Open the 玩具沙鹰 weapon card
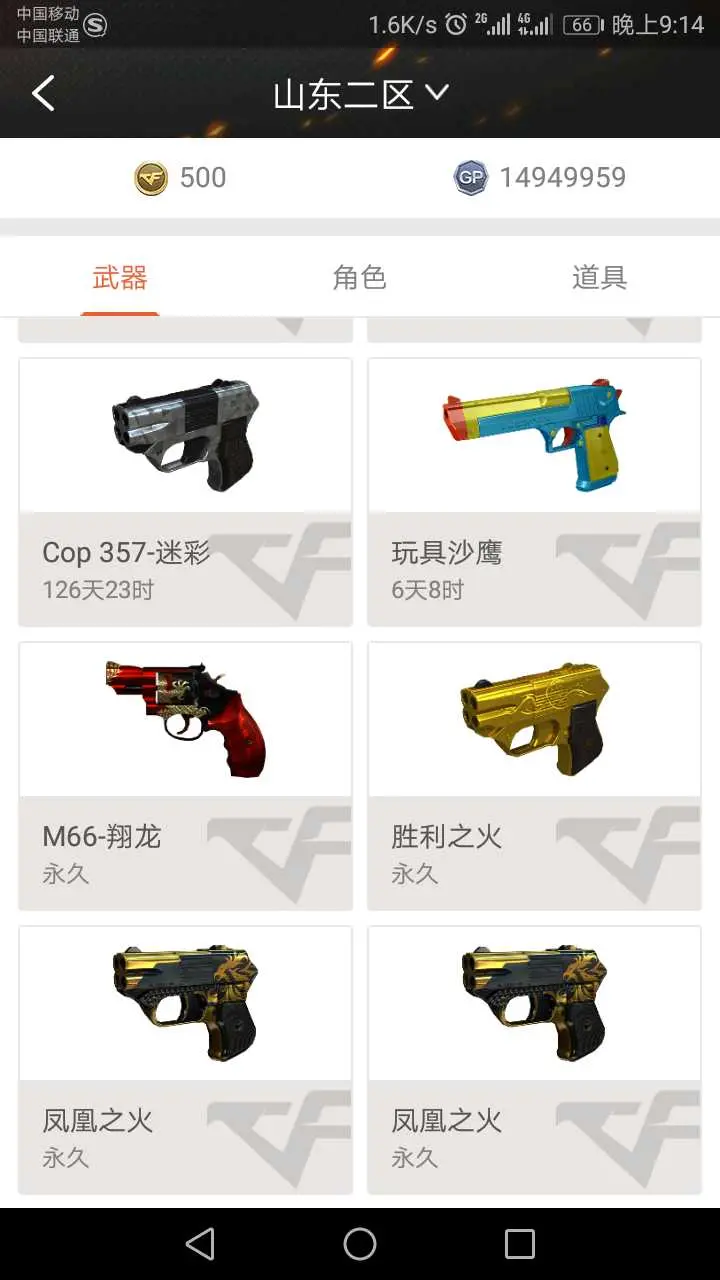 (x=534, y=492)
